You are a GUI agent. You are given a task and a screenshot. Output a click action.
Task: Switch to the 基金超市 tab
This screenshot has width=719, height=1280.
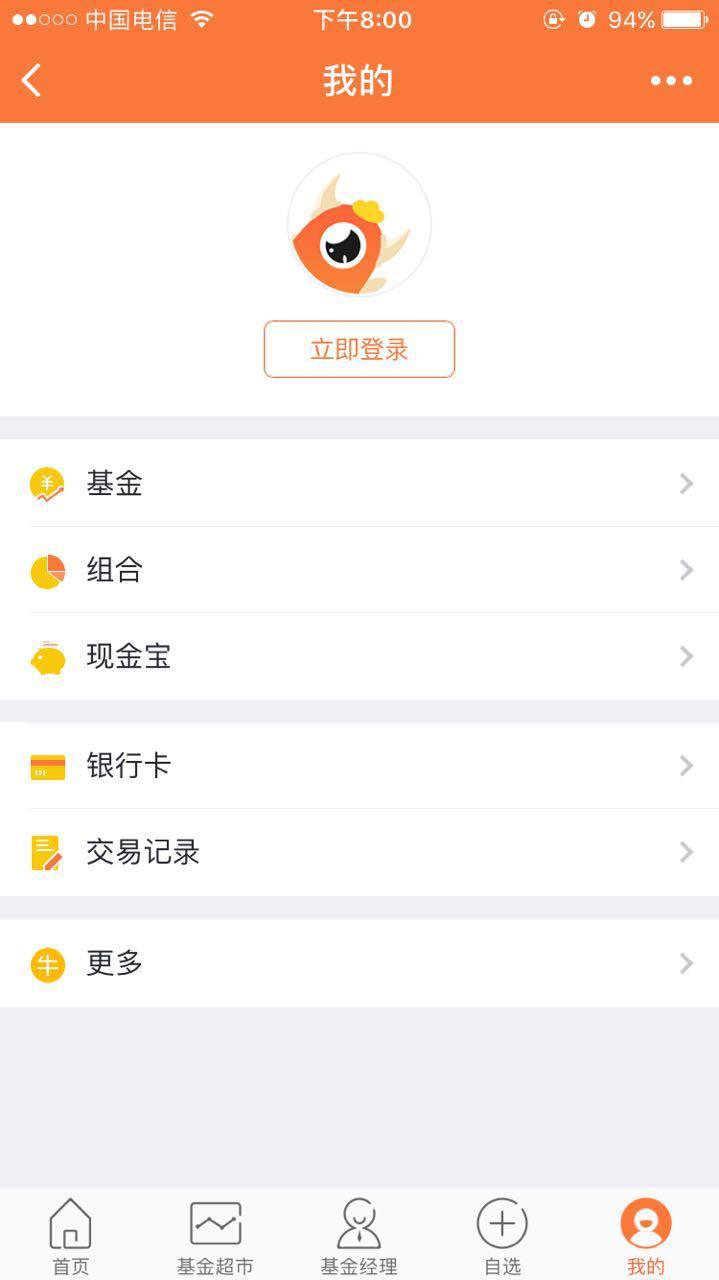point(215,1236)
